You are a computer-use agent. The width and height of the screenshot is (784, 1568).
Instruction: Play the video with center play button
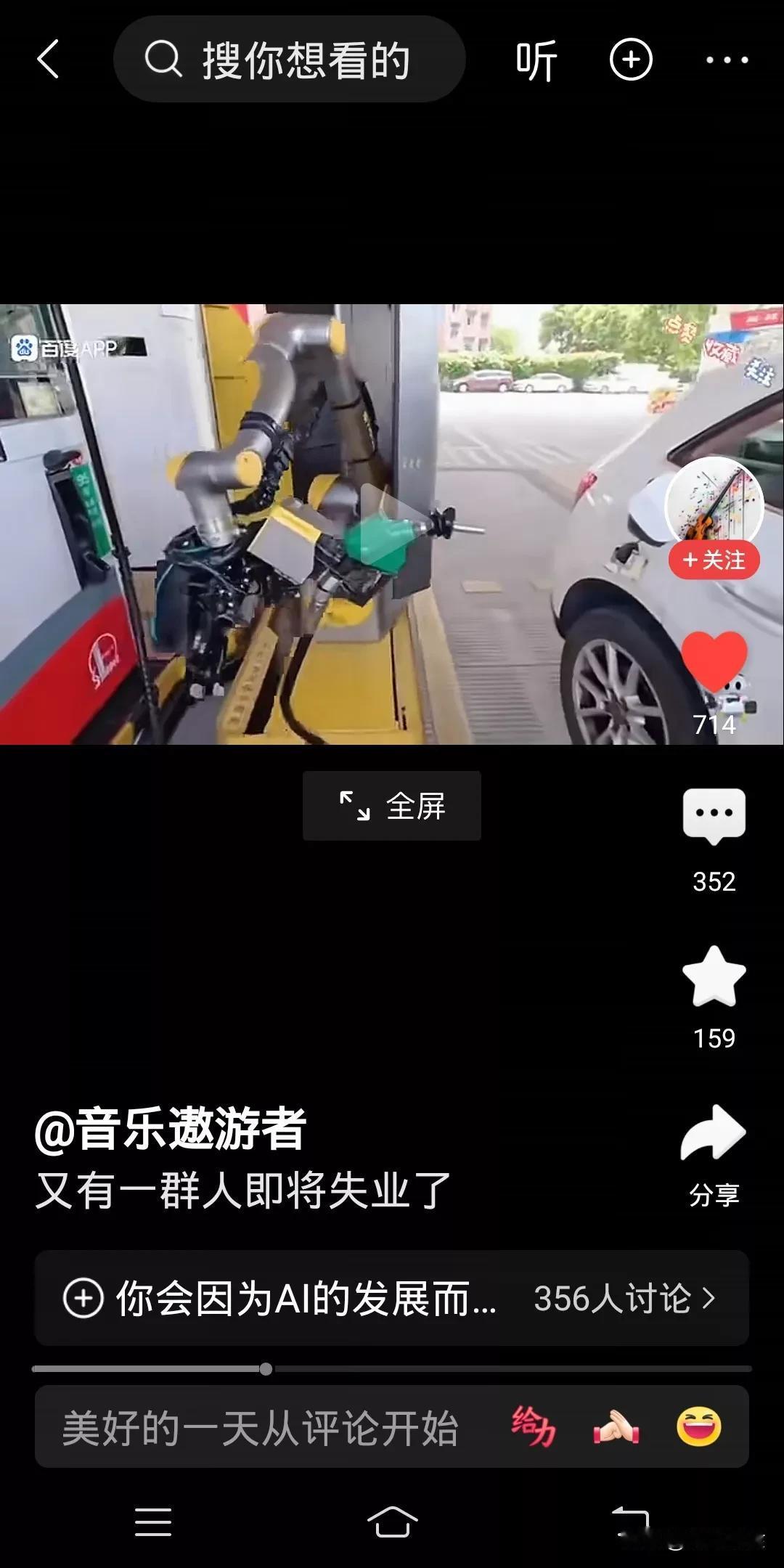point(391,525)
